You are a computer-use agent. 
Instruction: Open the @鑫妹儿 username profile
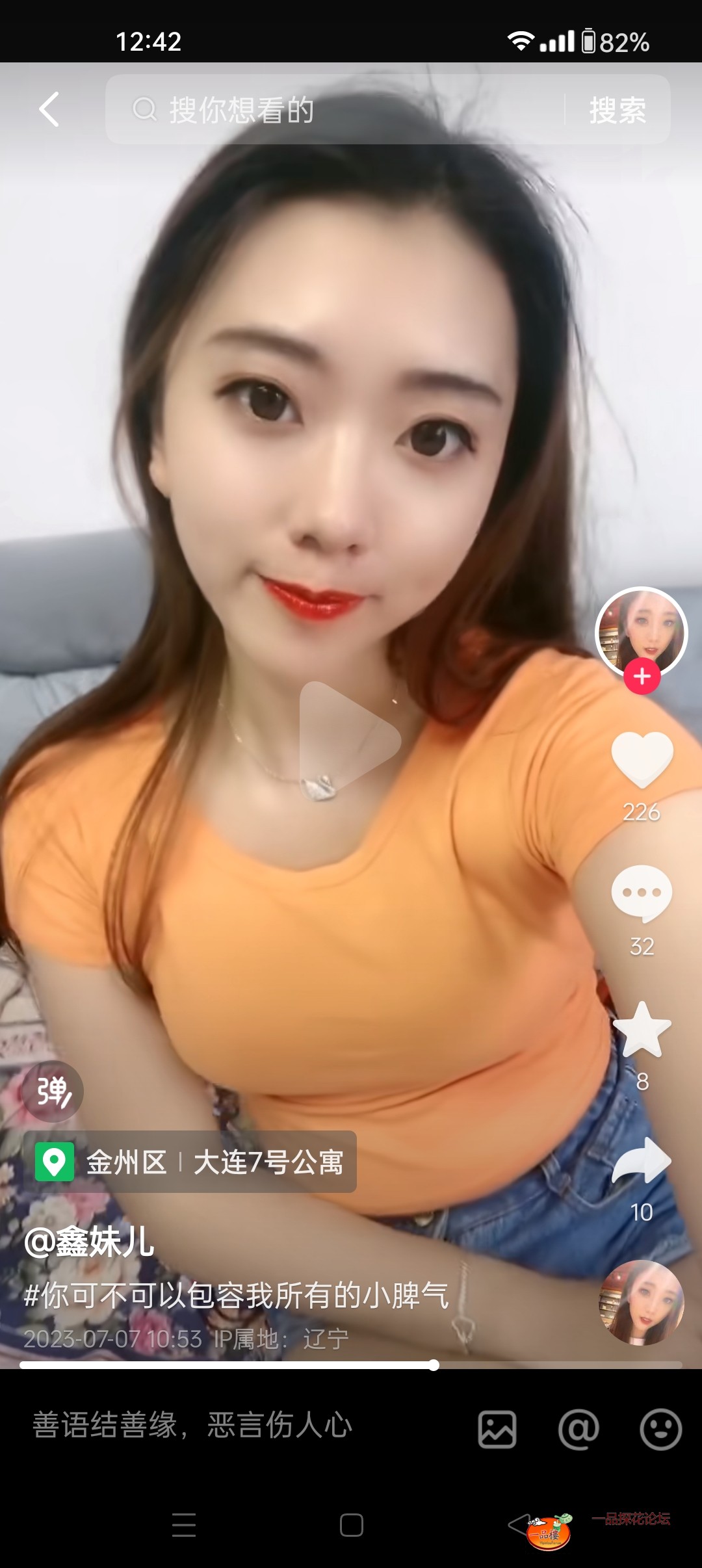90,1242
